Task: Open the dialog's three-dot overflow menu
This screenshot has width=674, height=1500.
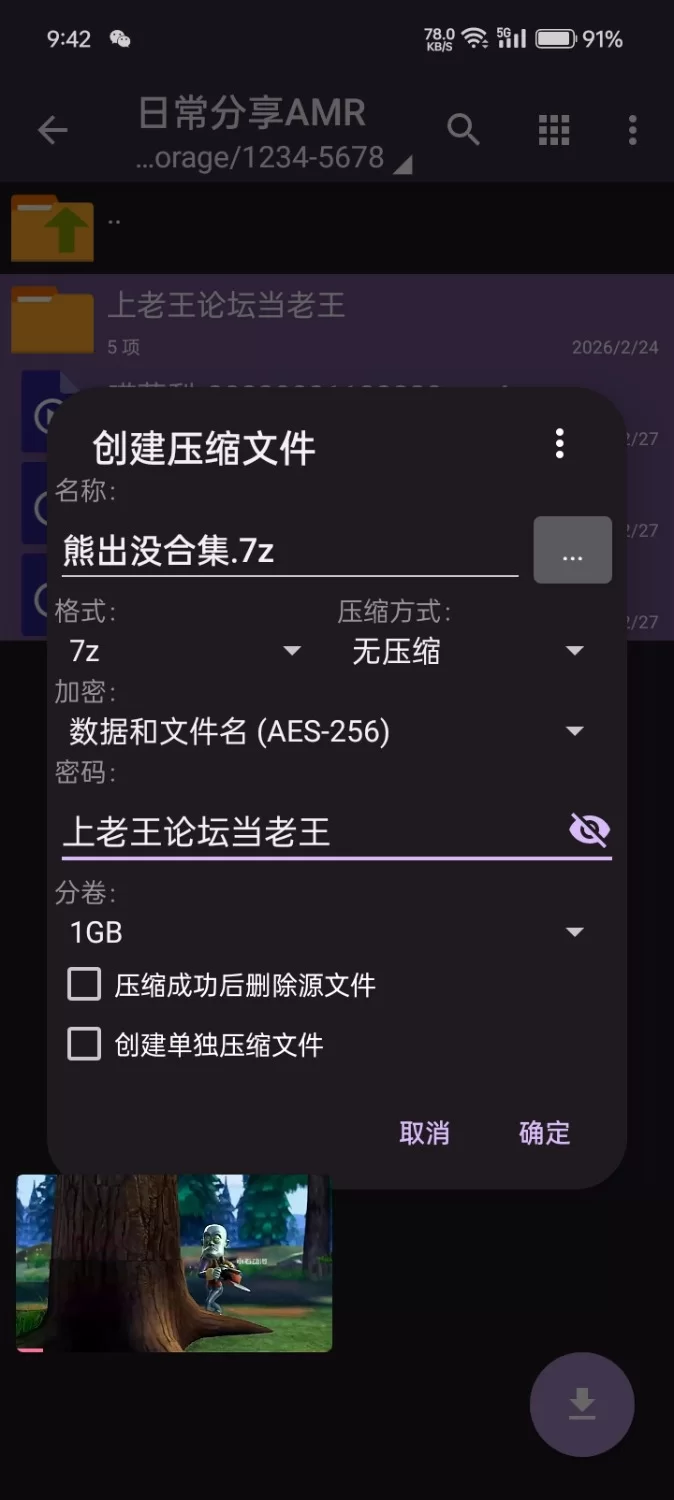Action: 560,443
